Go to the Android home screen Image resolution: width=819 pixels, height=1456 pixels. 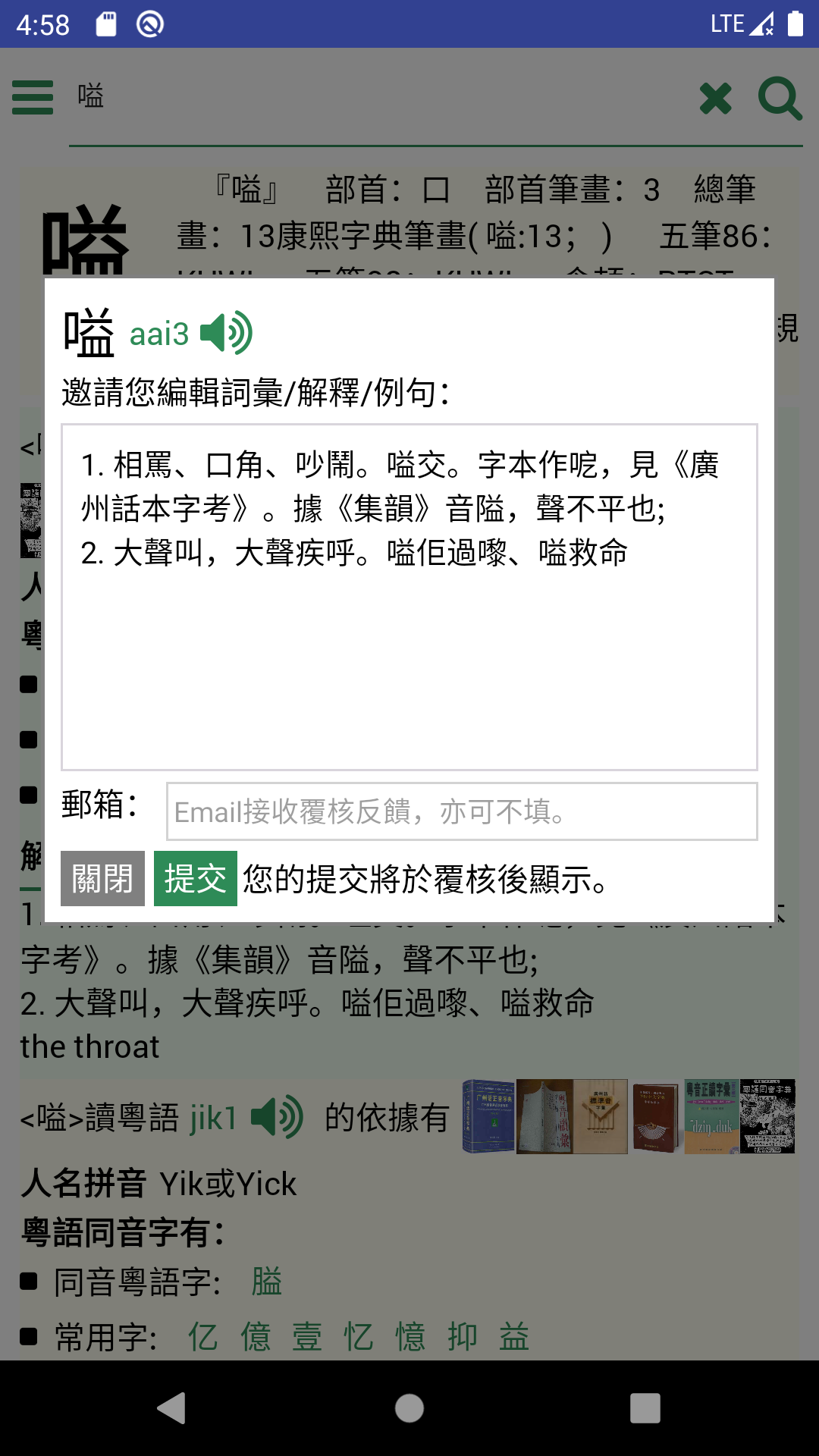(x=409, y=1408)
